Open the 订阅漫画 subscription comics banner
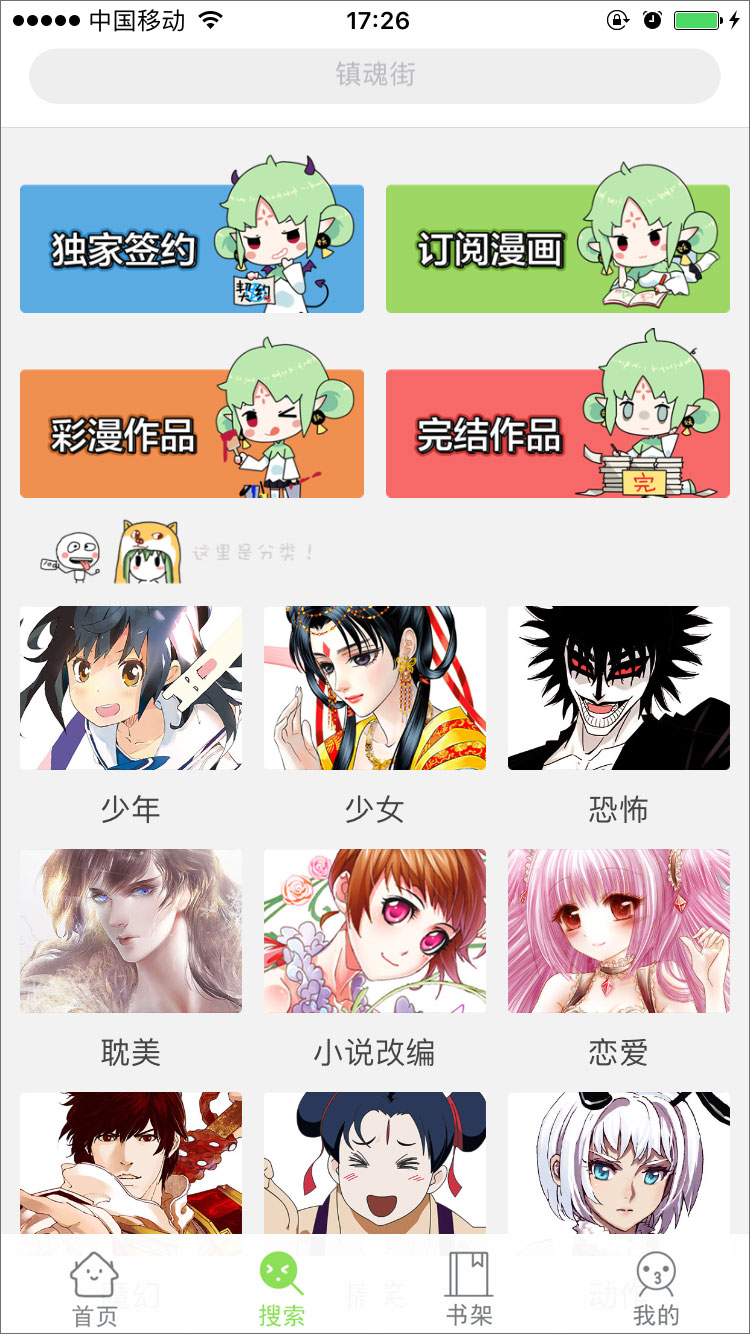 pyautogui.click(x=557, y=248)
